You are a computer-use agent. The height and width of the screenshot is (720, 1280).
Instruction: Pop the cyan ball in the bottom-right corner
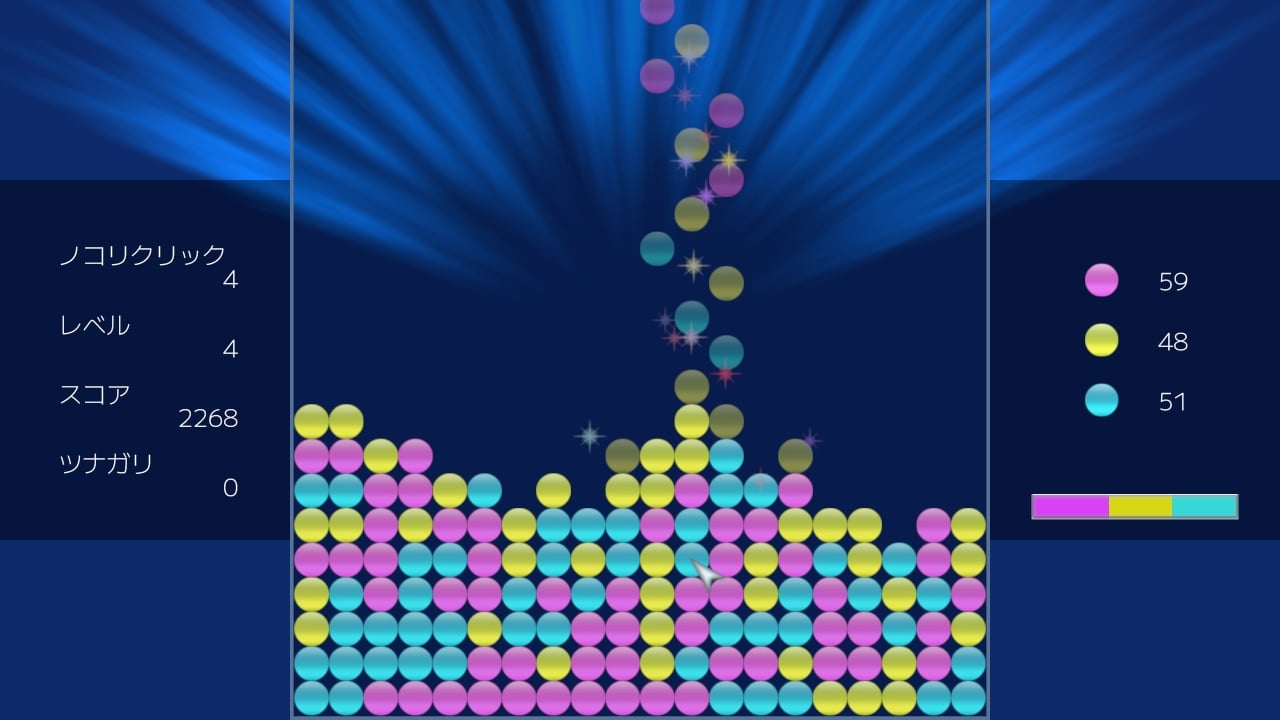(968, 697)
